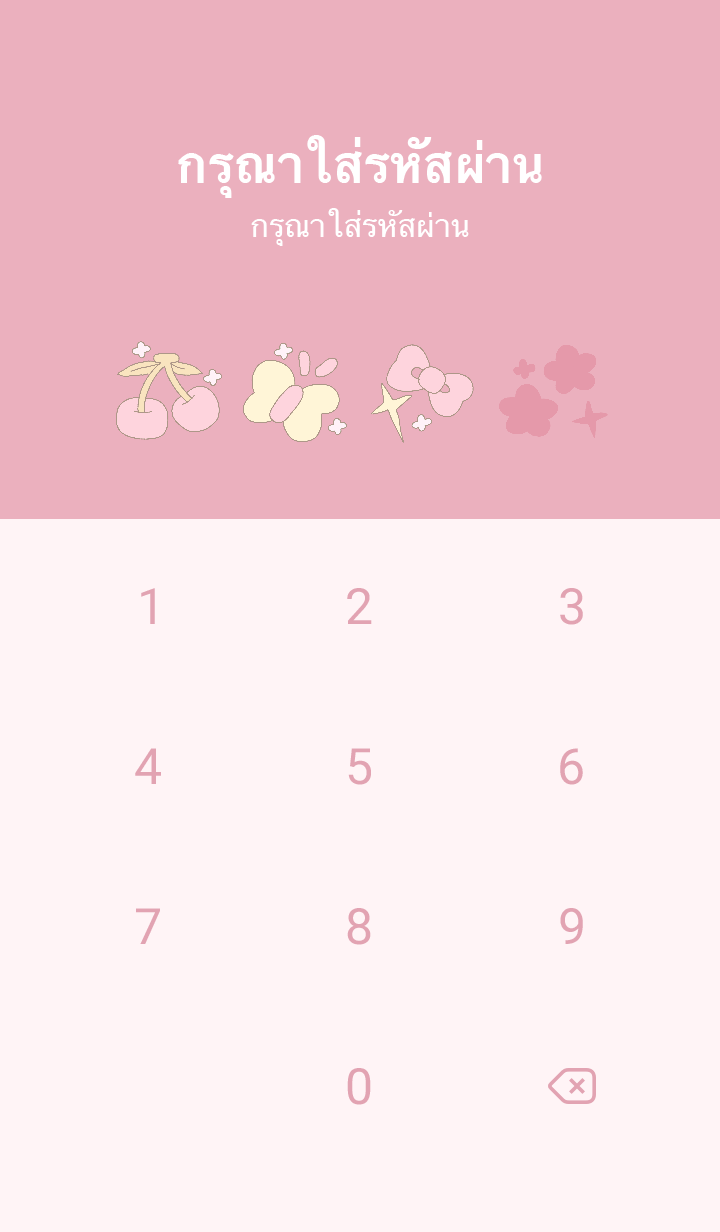This screenshot has height=1232, width=720.
Task: Enter digit 5 for the passcode
Action: [x=359, y=767]
